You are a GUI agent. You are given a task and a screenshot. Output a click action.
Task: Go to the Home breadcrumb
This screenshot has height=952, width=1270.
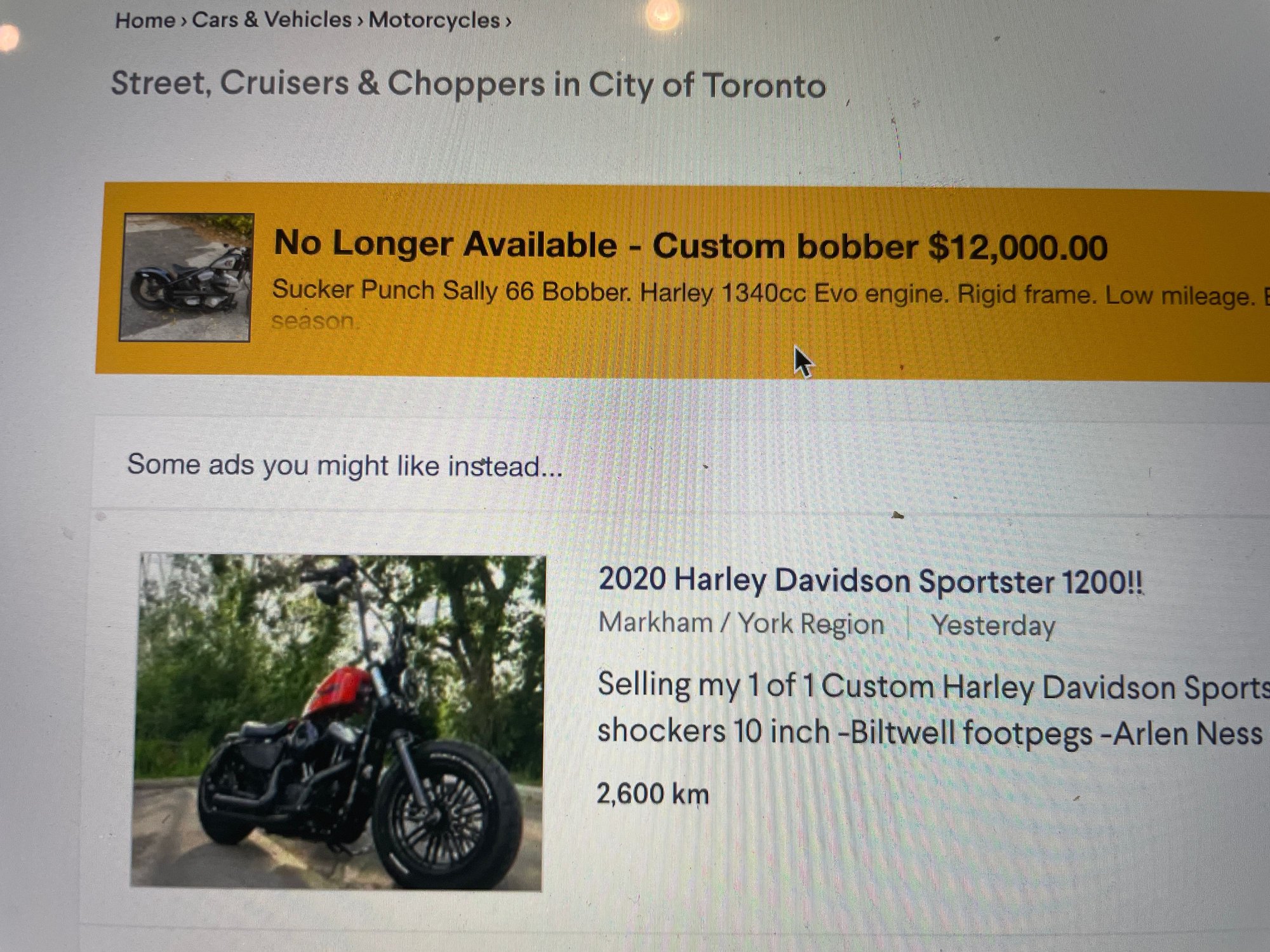[x=145, y=20]
